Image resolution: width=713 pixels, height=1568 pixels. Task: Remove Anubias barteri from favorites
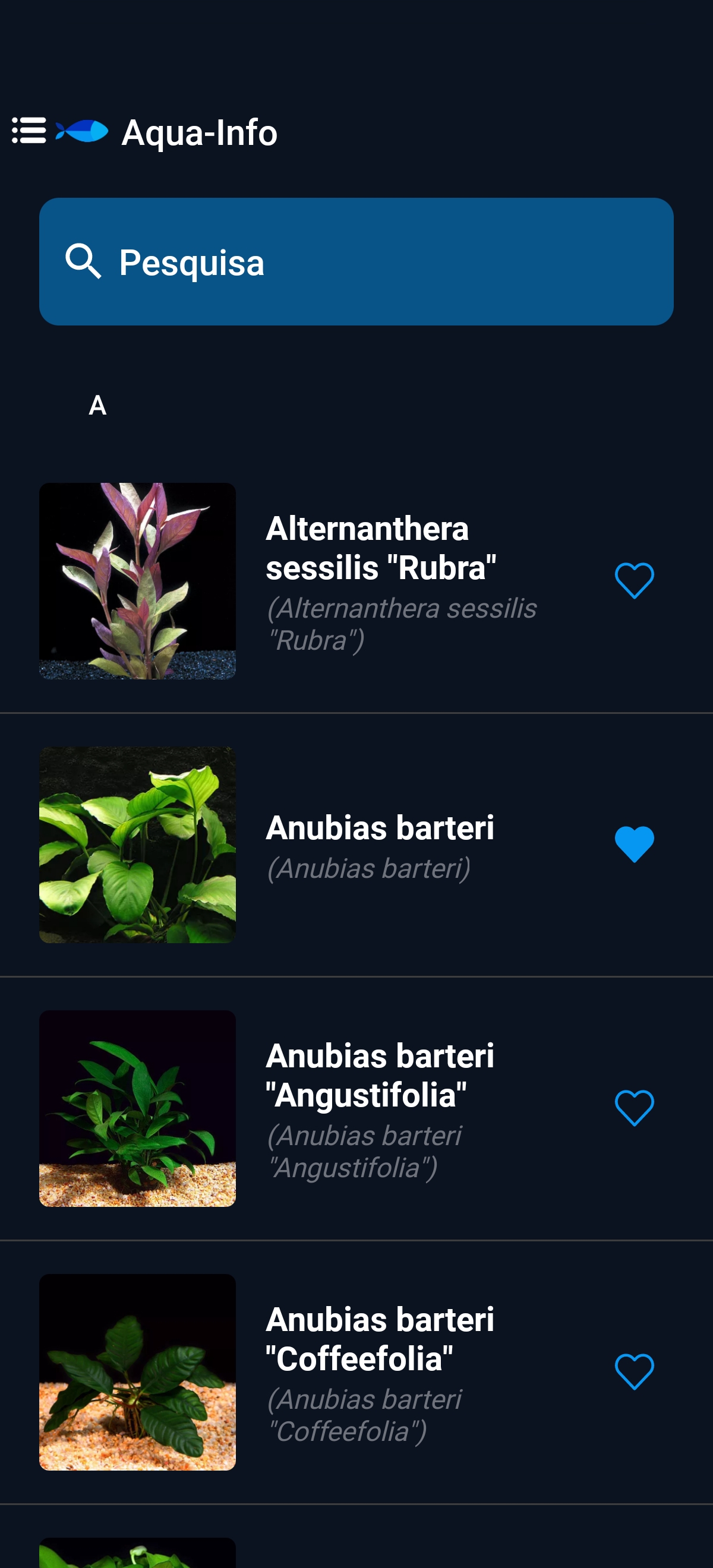click(634, 844)
